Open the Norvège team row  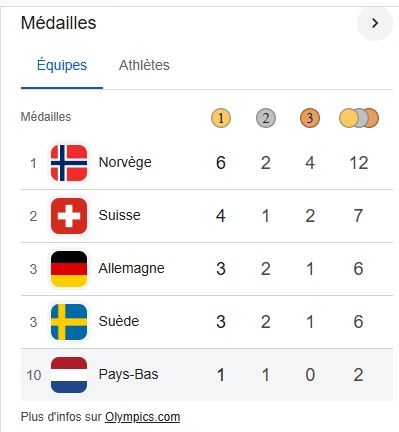207,163
